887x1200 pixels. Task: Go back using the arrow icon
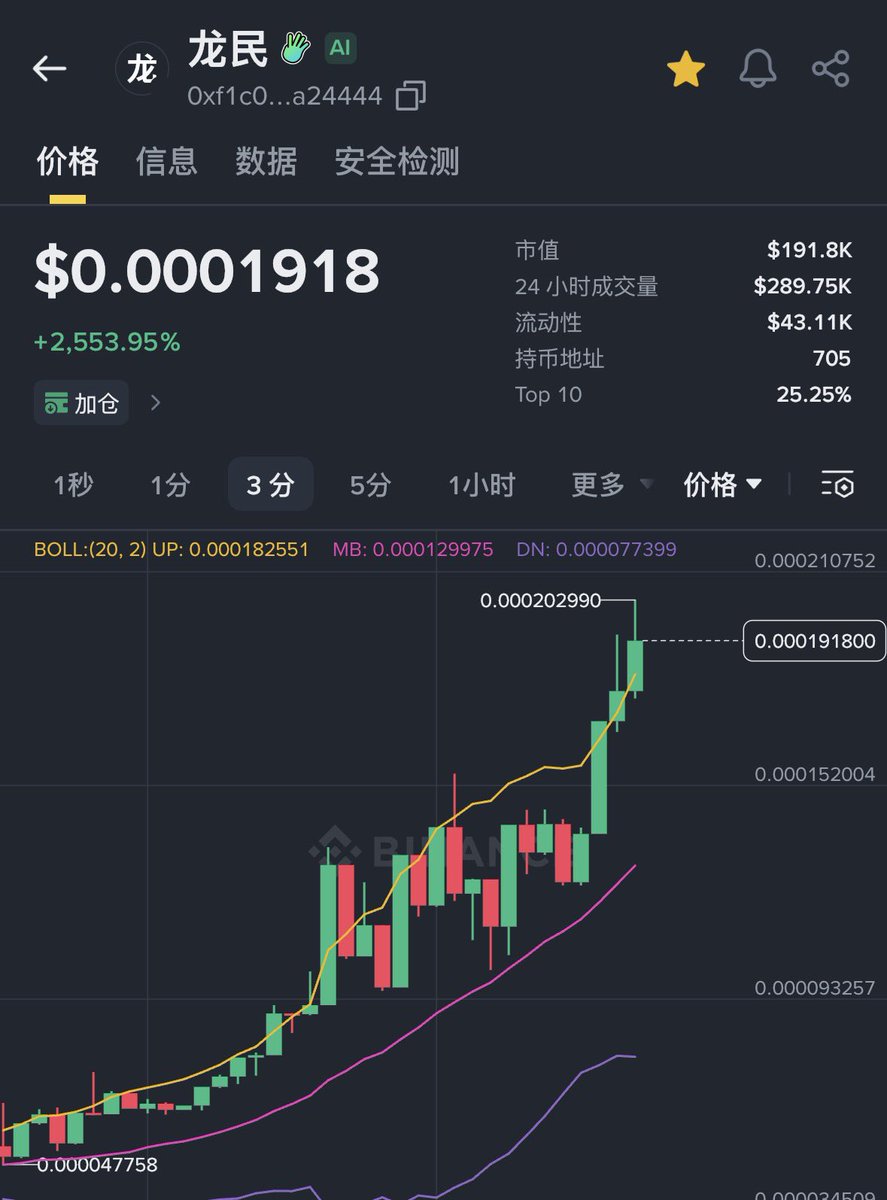[49, 69]
